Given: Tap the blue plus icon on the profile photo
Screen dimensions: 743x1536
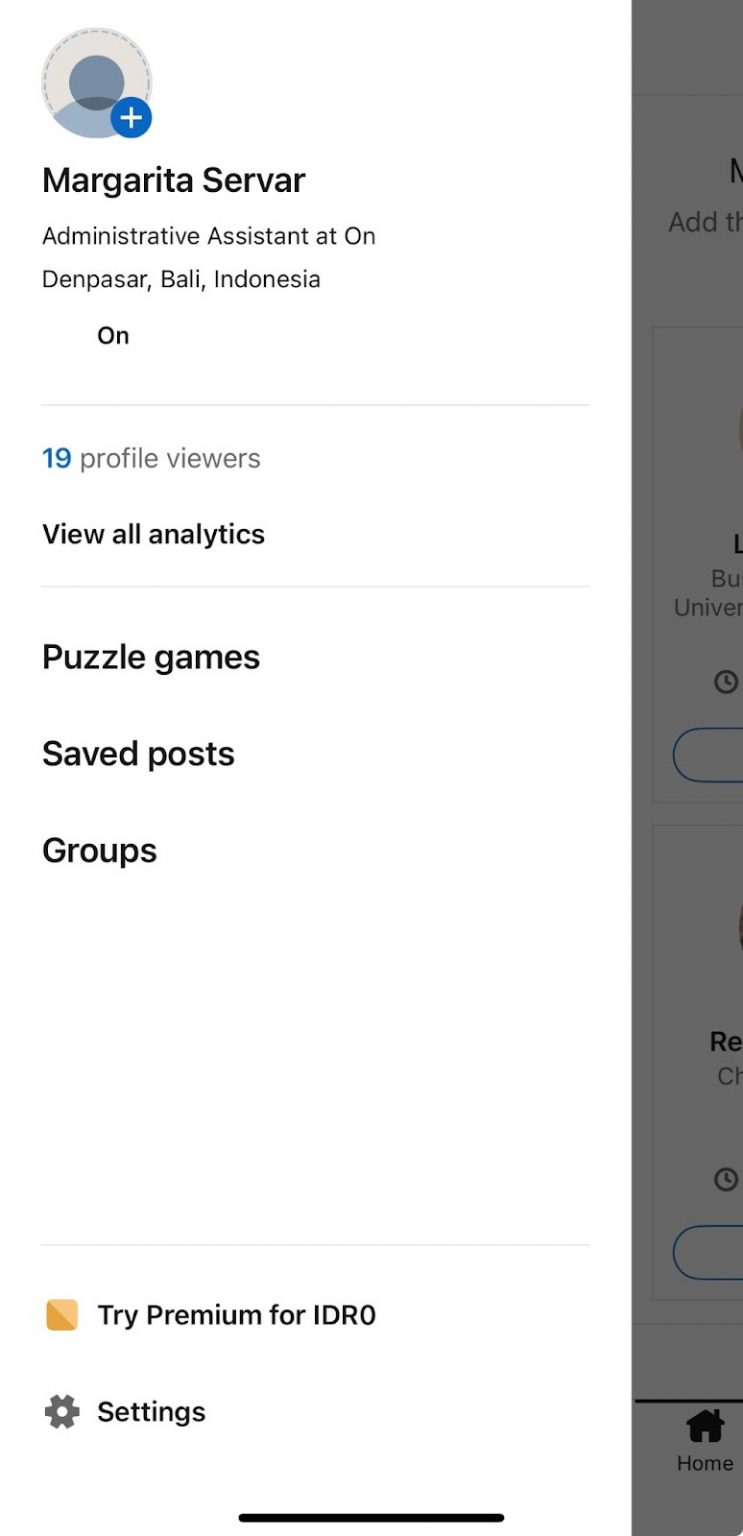Looking at the screenshot, I should [x=130, y=117].
